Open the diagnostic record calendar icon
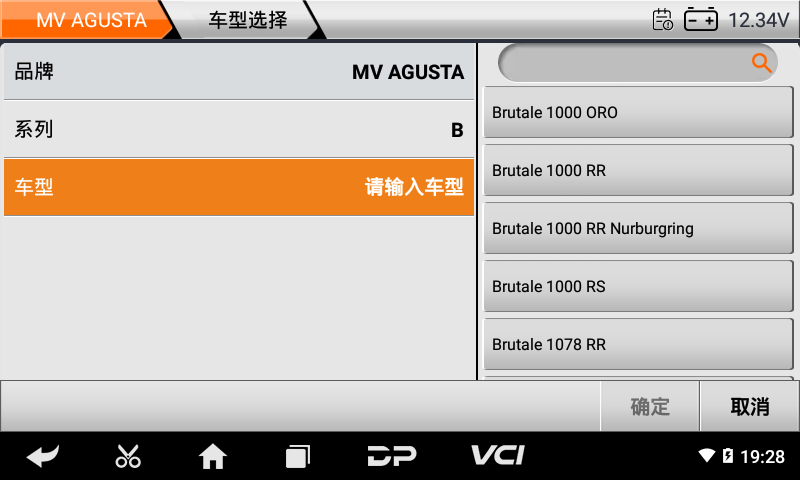800x480 pixels. click(x=662, y=19)
